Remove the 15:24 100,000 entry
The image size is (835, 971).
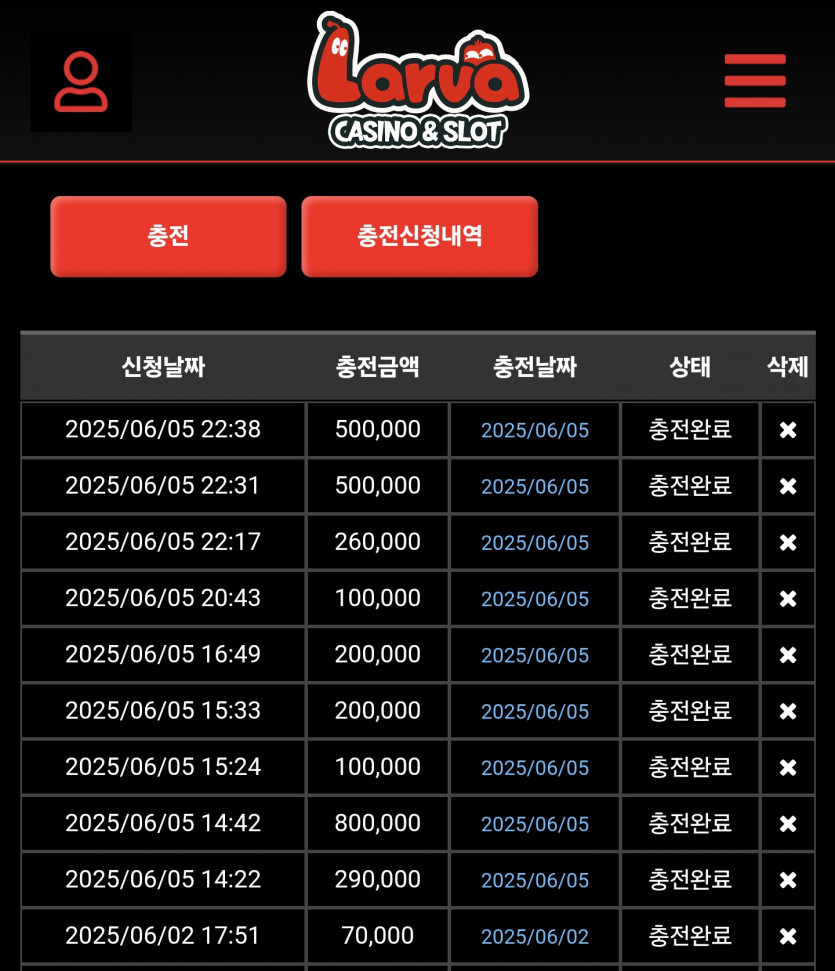pos(788,767)
